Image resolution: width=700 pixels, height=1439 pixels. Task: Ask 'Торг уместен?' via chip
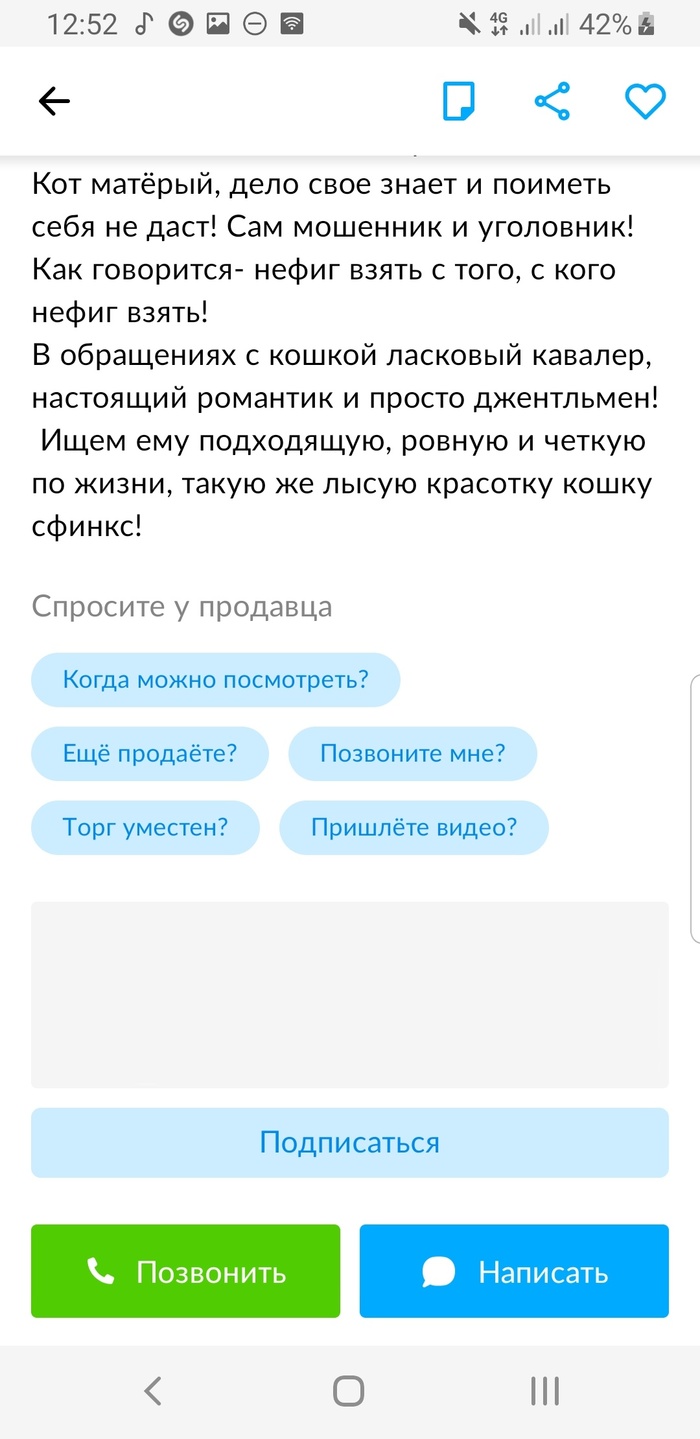coord(145,827)
